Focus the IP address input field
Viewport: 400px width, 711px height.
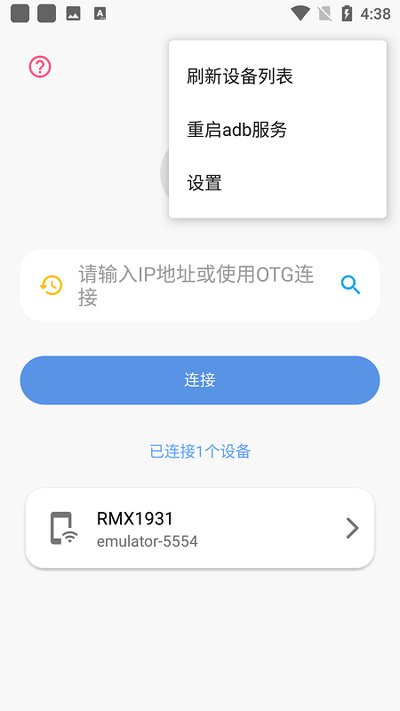pos(200,285)
